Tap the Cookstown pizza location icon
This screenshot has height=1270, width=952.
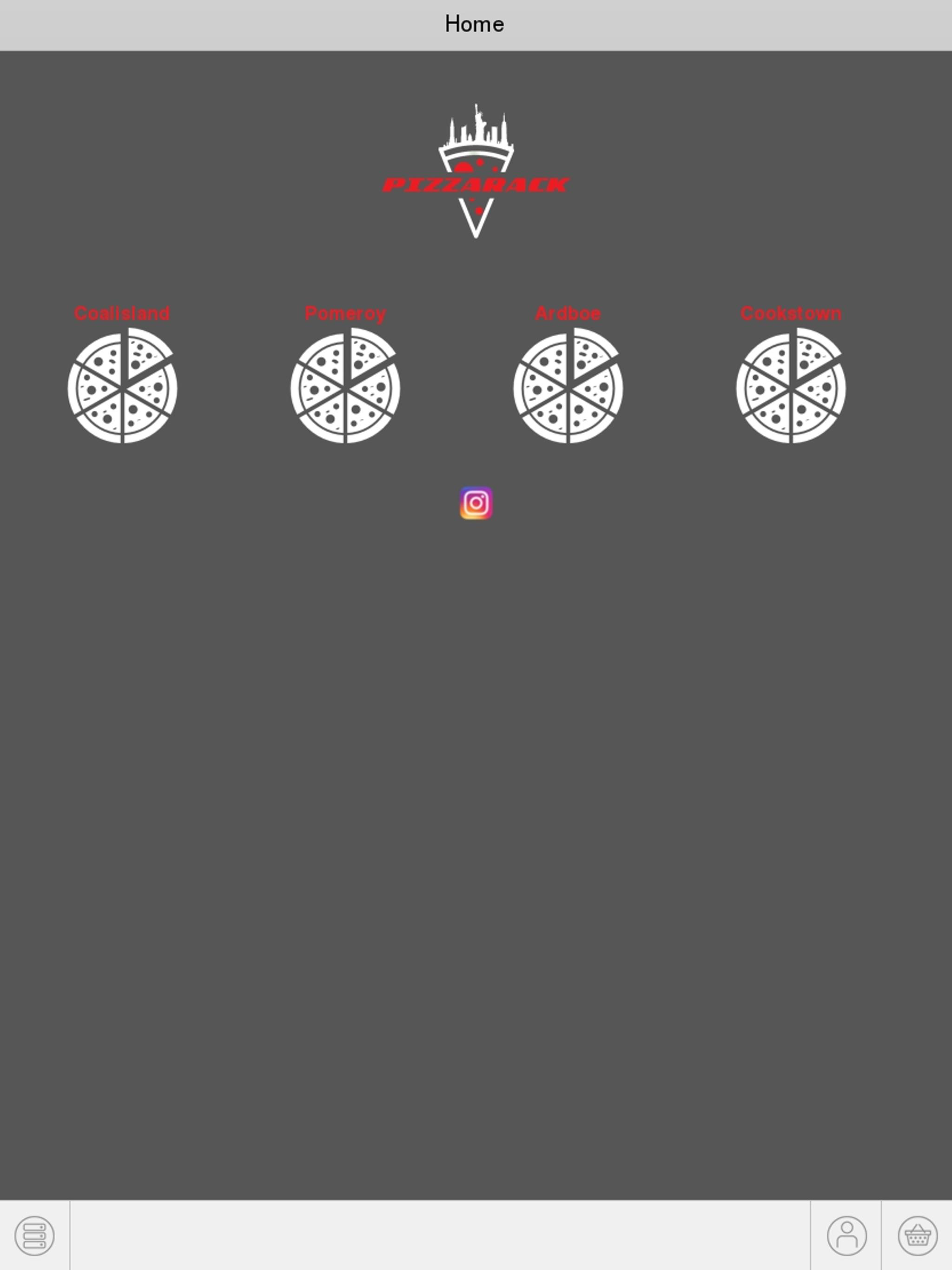pos(790,388)
